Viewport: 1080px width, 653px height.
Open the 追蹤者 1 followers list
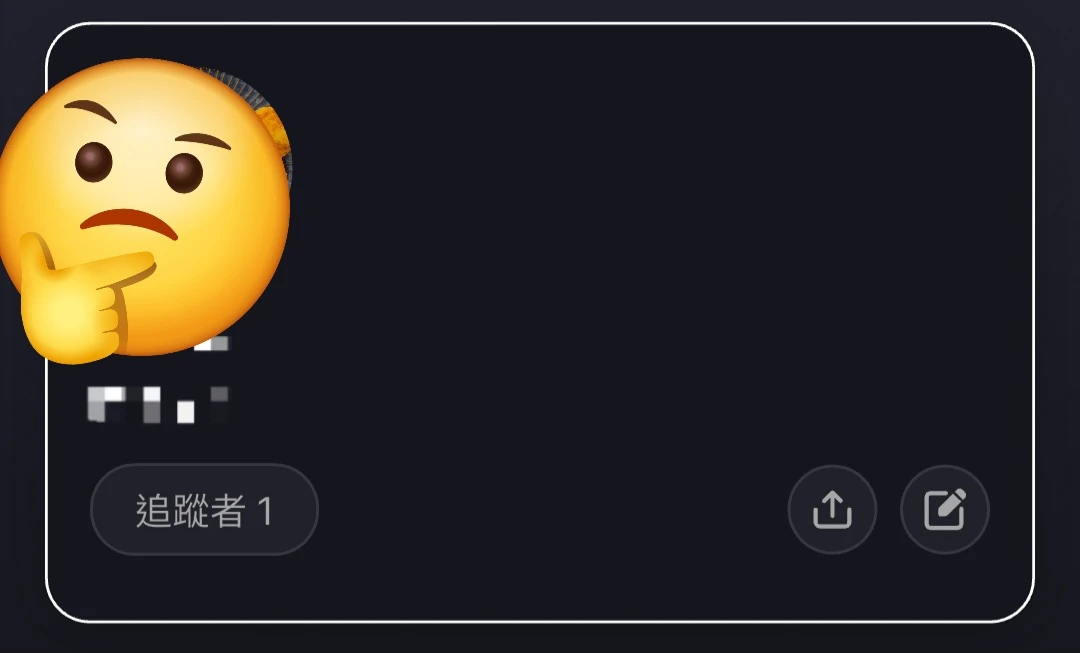204,510
